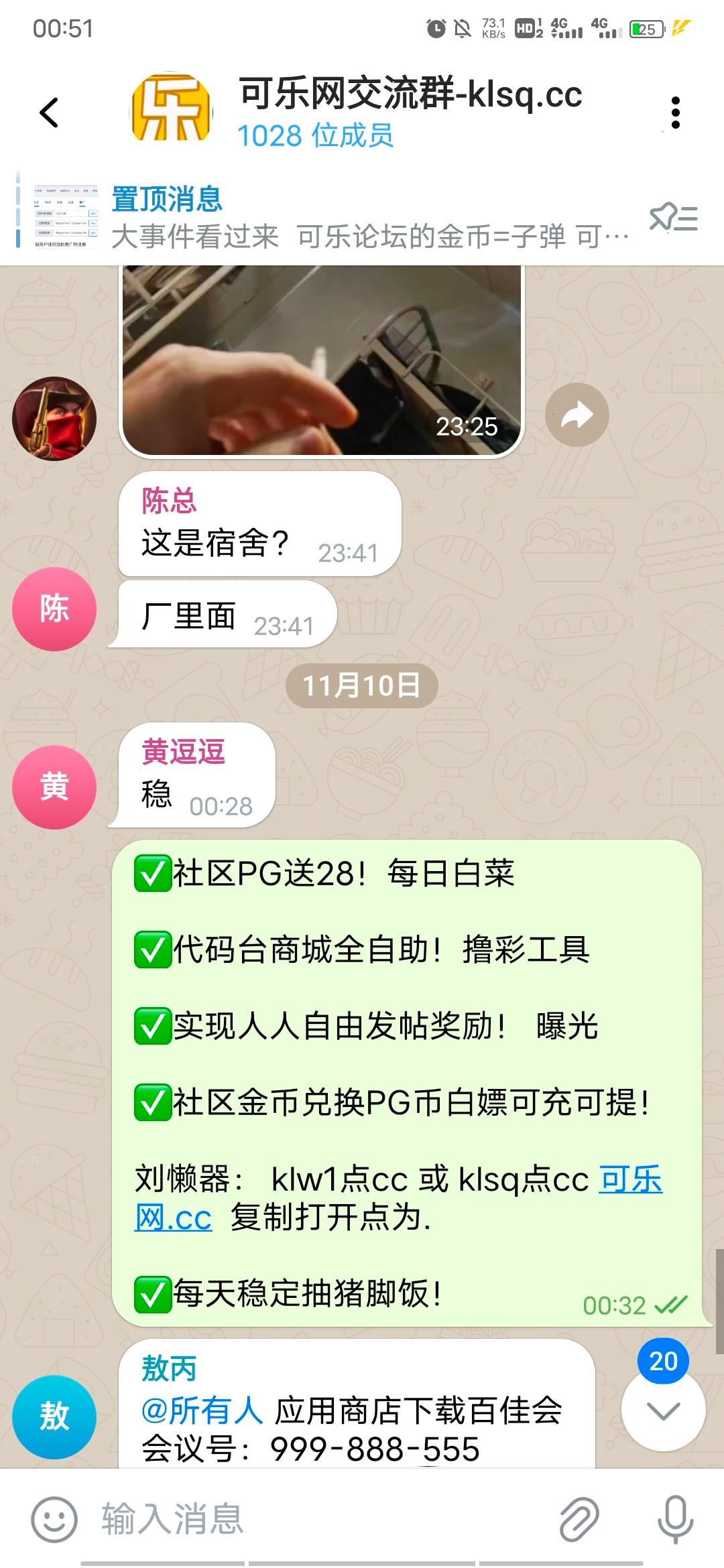724x1568 pixels.
Task: Open the overflow menu with three dots
Action: 675,113
